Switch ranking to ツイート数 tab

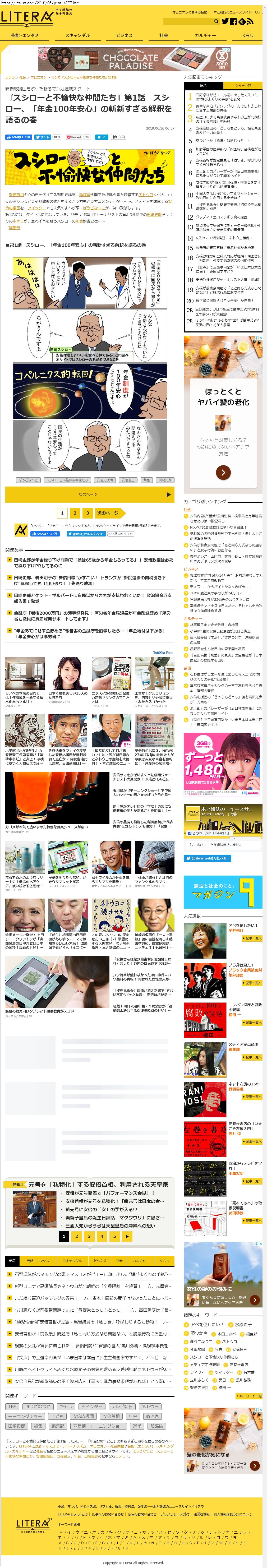point(243,85)
